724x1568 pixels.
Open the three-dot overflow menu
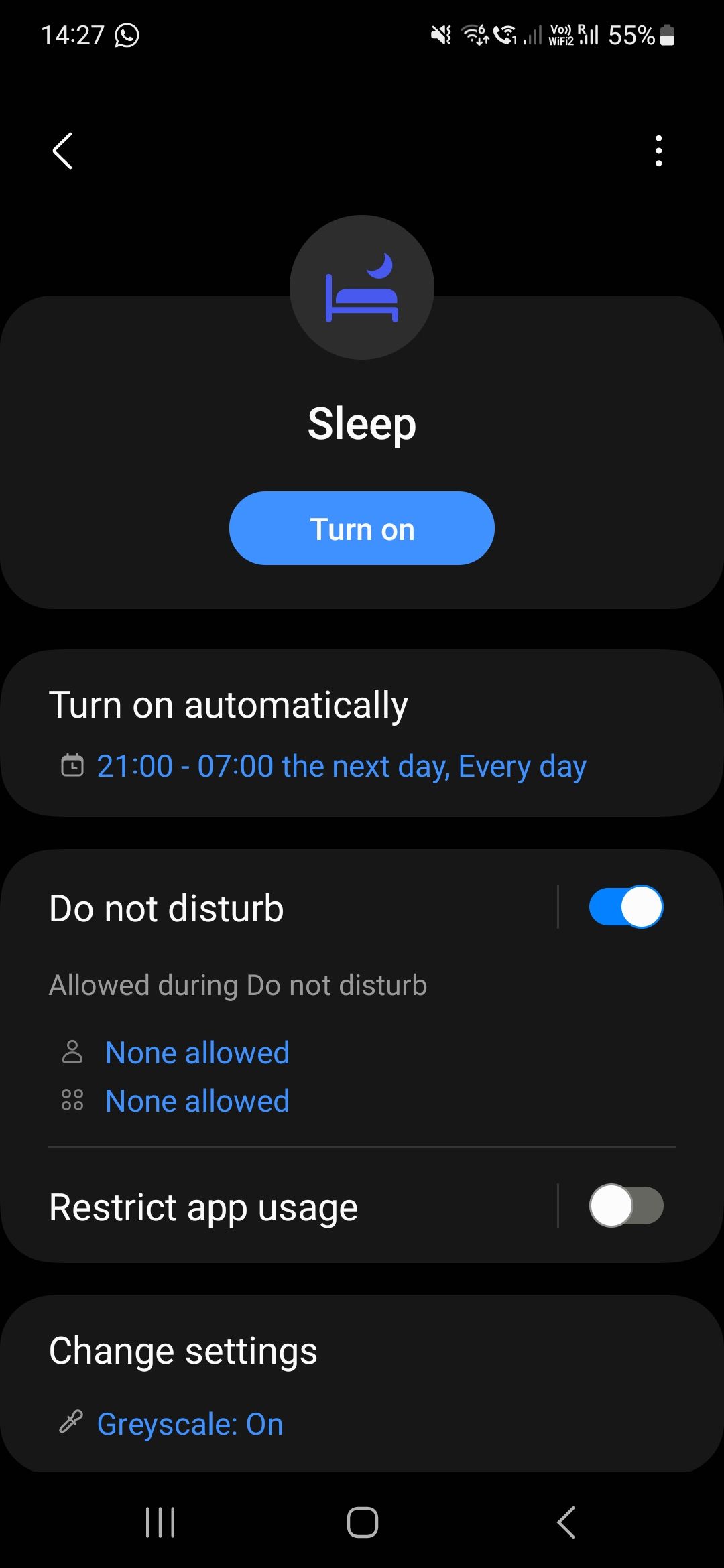tap(658, 151)
